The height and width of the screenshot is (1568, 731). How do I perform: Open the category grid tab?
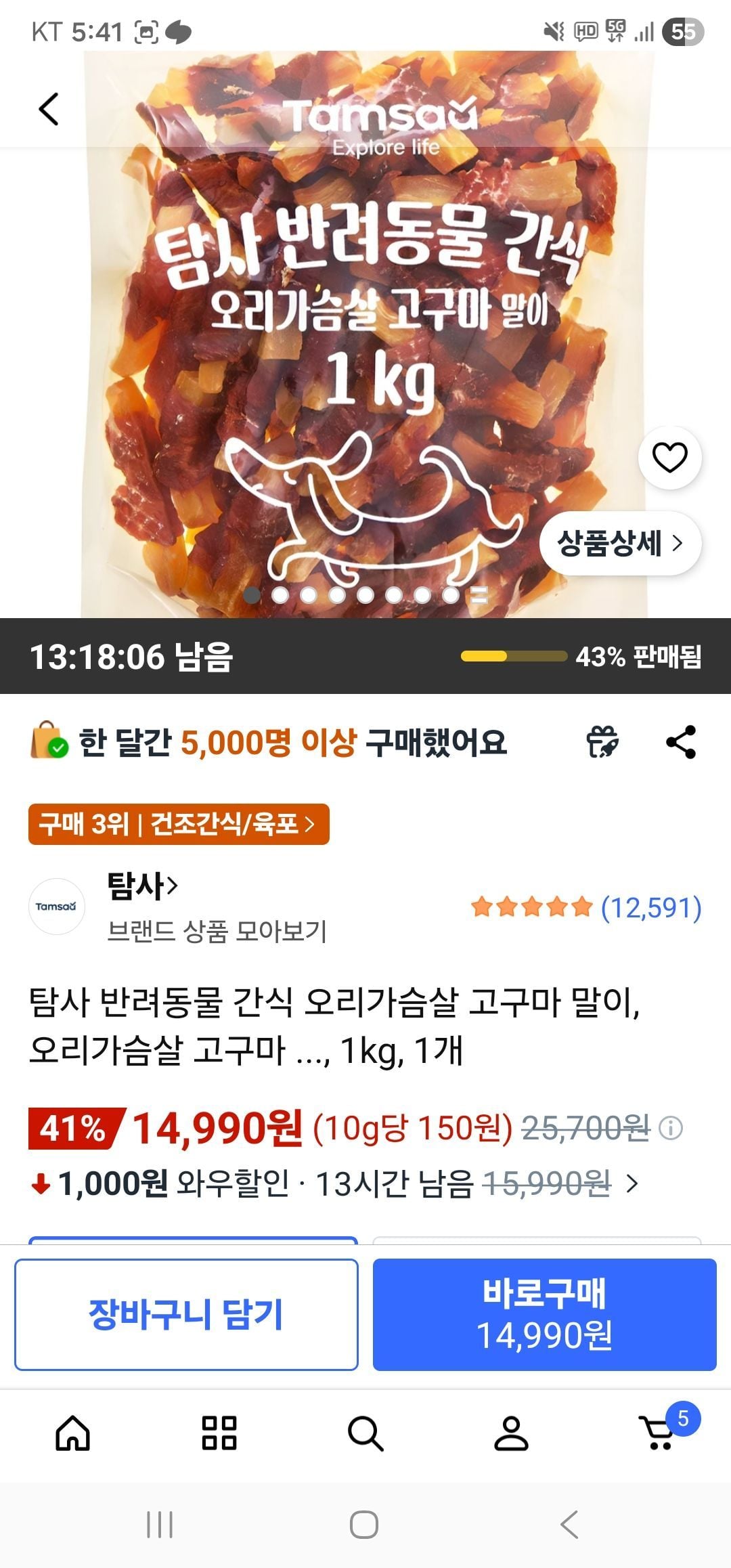pos(219,1433)
